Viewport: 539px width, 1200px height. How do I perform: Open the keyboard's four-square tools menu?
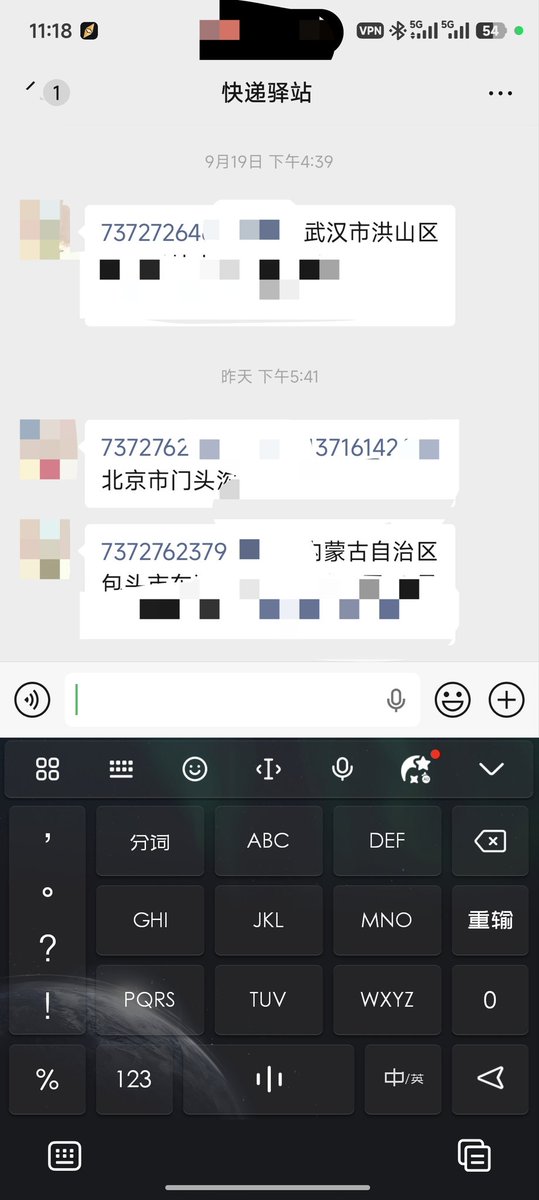click(x=47, y=769)
